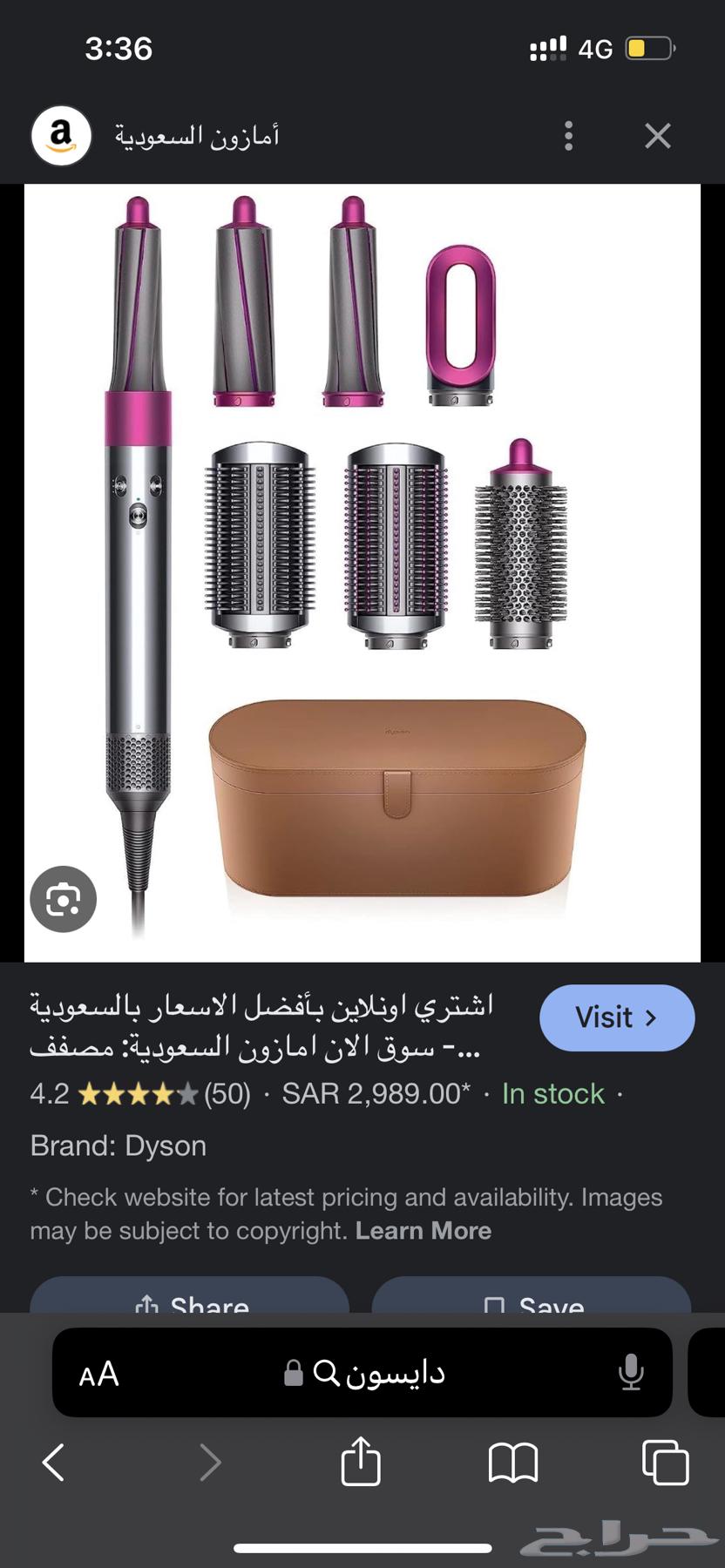Close the image preview
725x1568 pixels.
tap(657, 136)
